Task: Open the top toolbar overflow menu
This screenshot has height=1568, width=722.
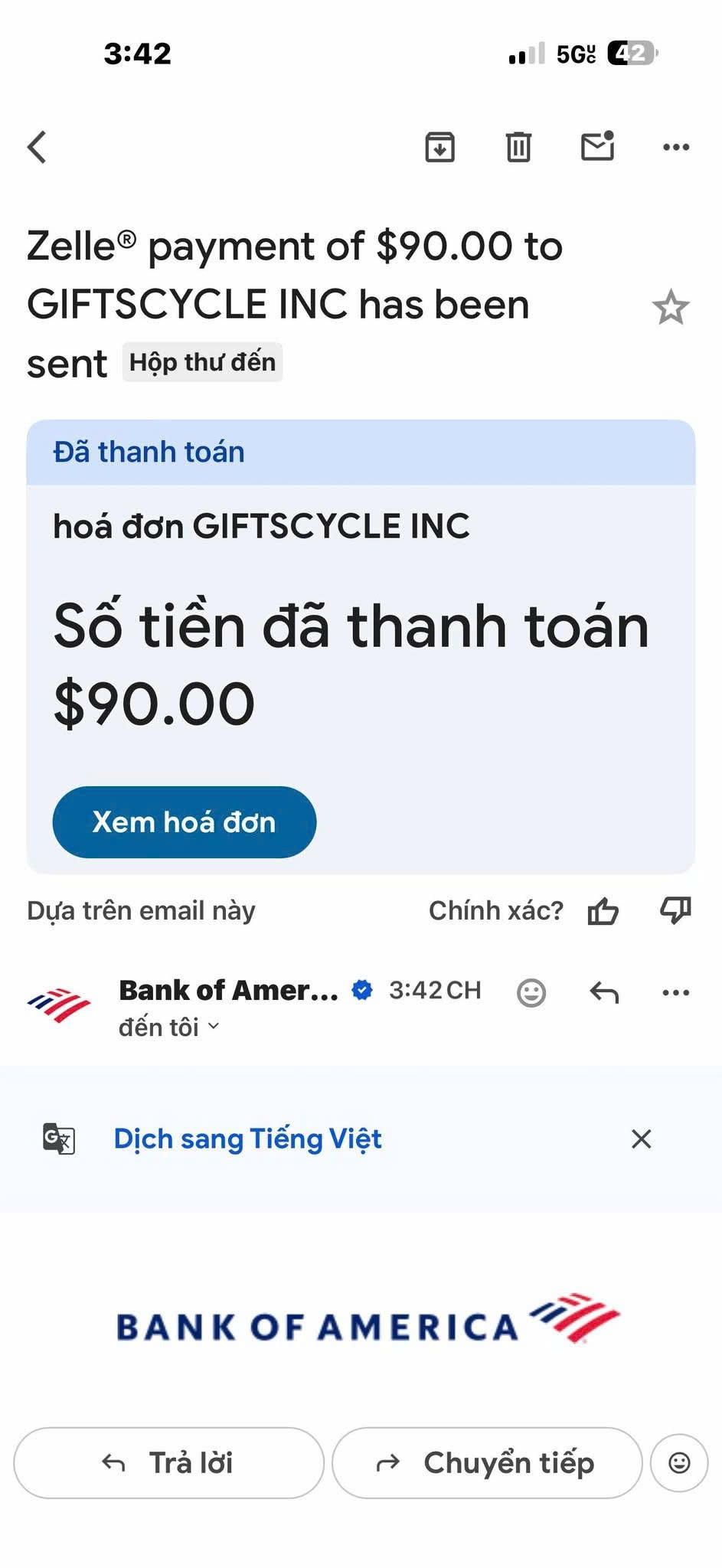Action: [x=675, y=147]
